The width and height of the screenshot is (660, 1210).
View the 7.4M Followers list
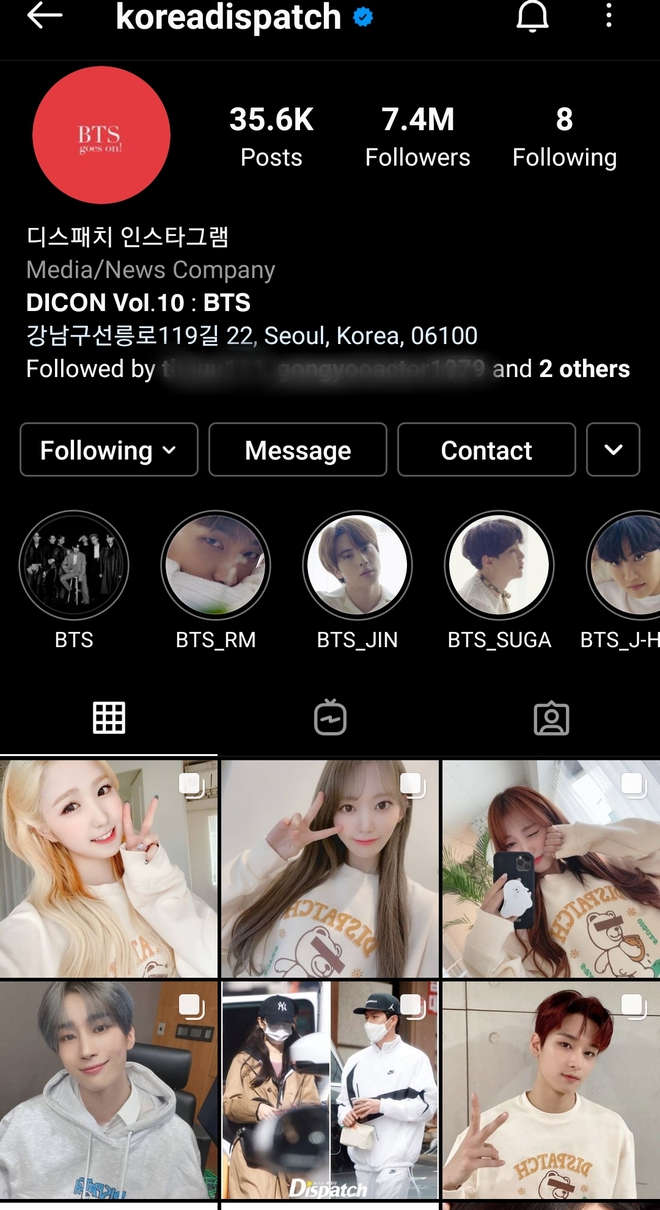pos(417,137)
